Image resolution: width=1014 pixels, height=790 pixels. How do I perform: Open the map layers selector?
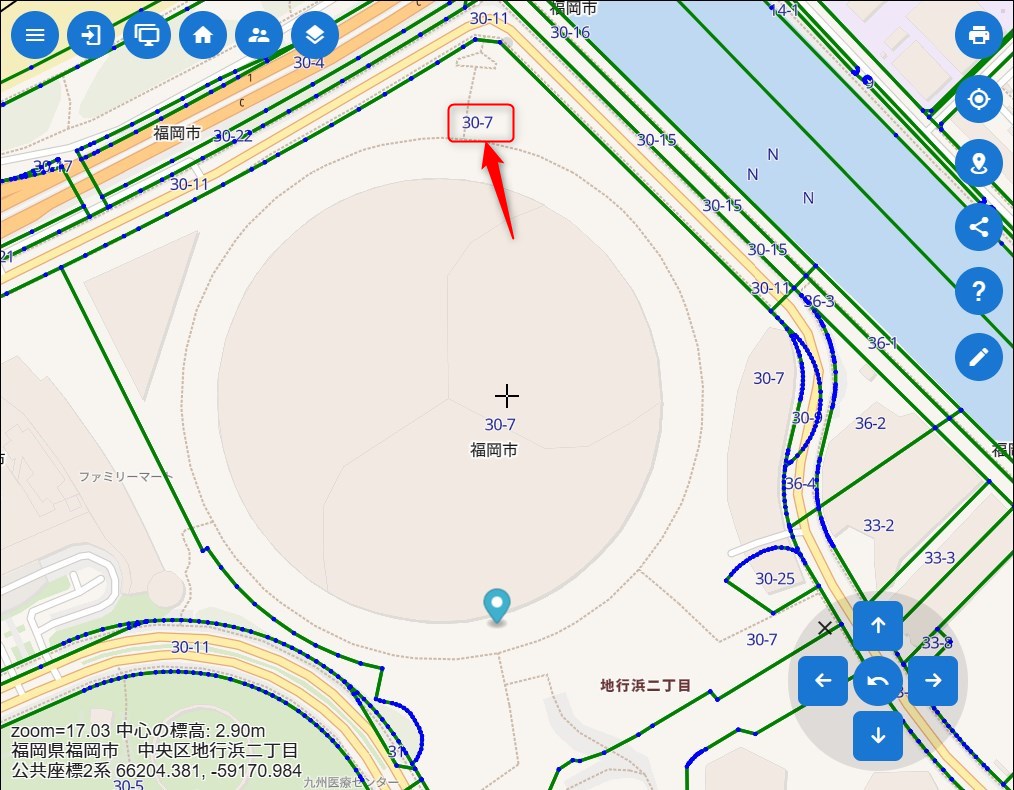click(315, 35)
